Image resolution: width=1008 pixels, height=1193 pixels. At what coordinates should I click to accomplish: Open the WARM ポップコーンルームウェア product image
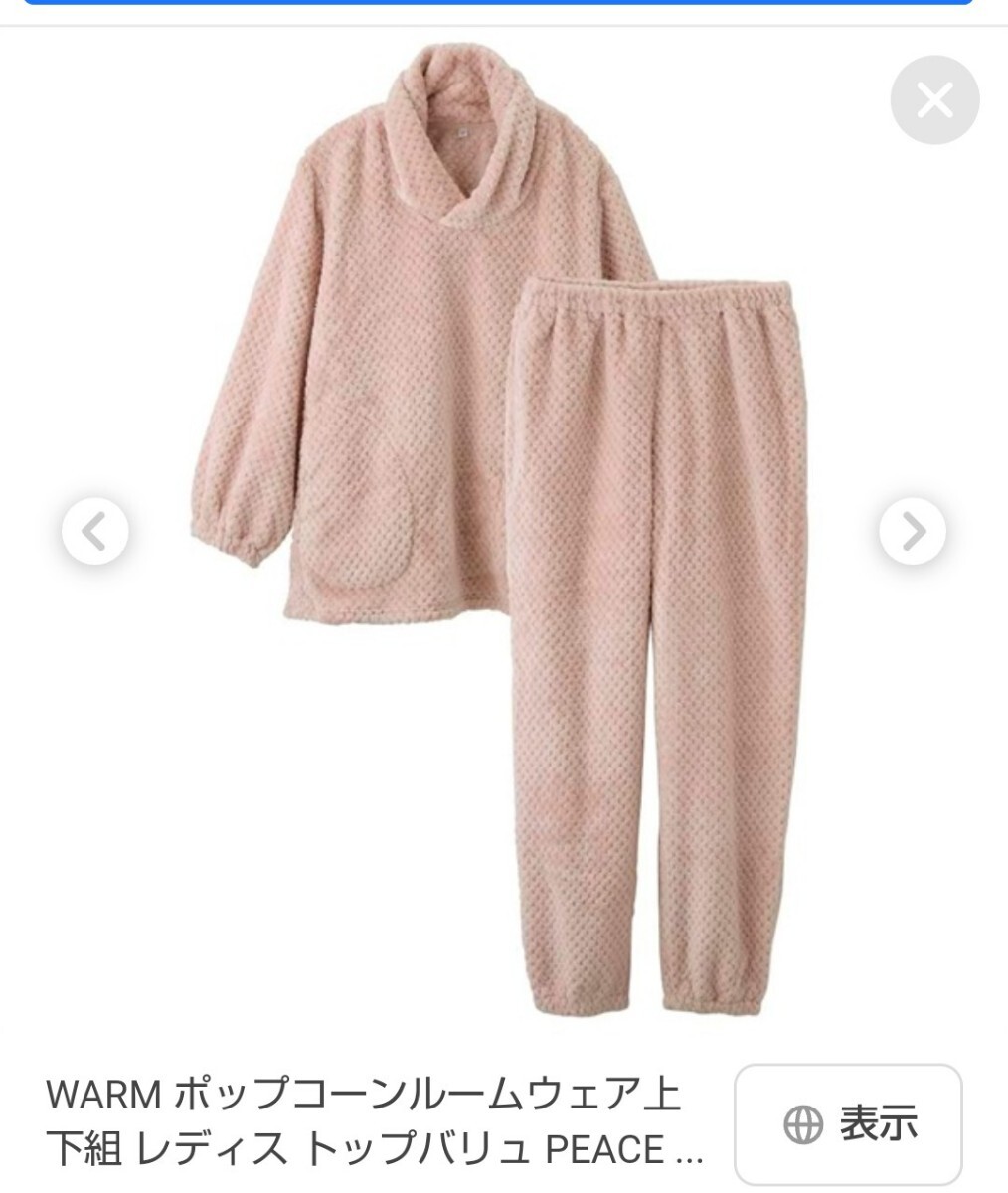(x=497, y=527)
